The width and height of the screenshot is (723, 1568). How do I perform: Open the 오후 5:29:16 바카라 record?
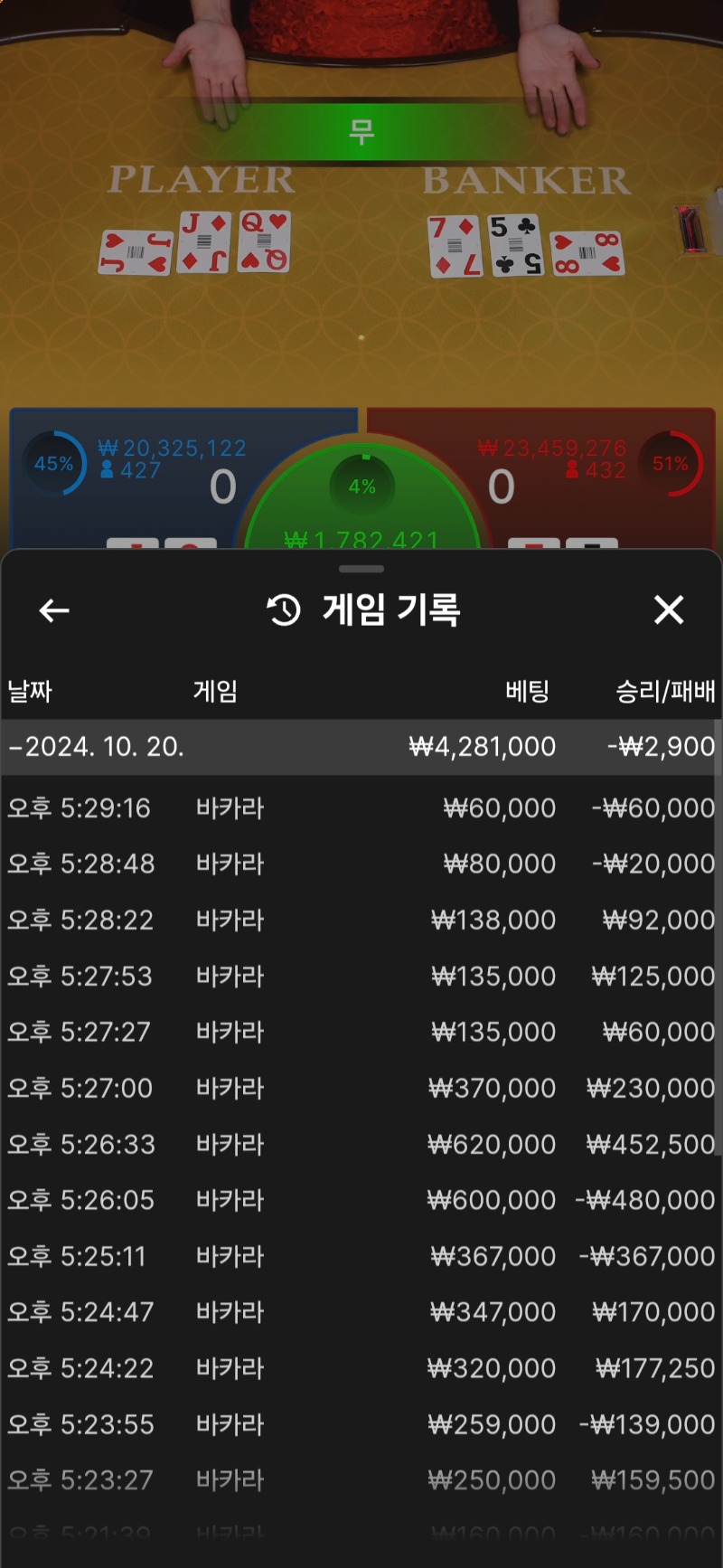click(x=361, y=808)
